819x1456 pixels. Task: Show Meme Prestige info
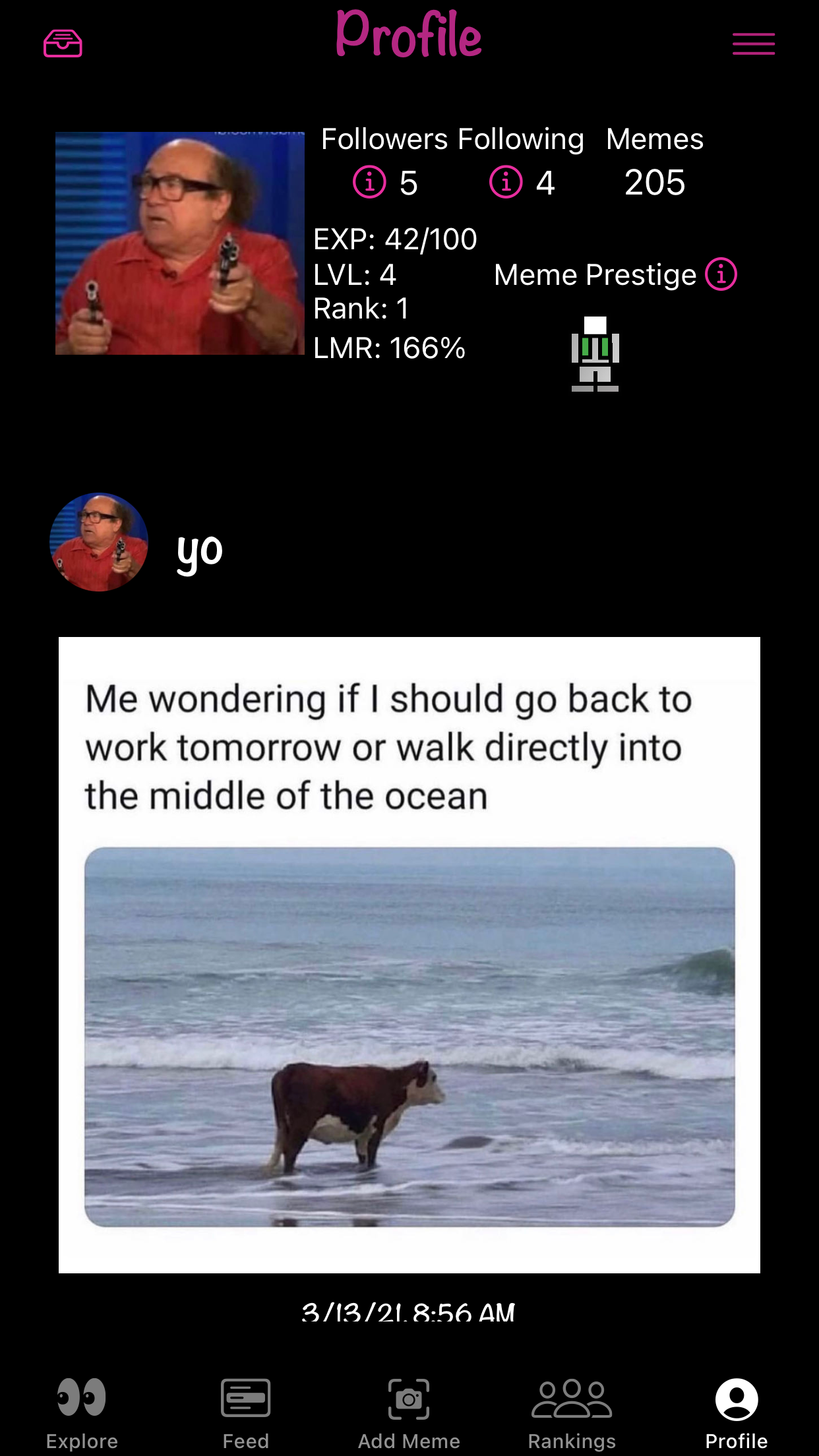(x=721, y=274)
